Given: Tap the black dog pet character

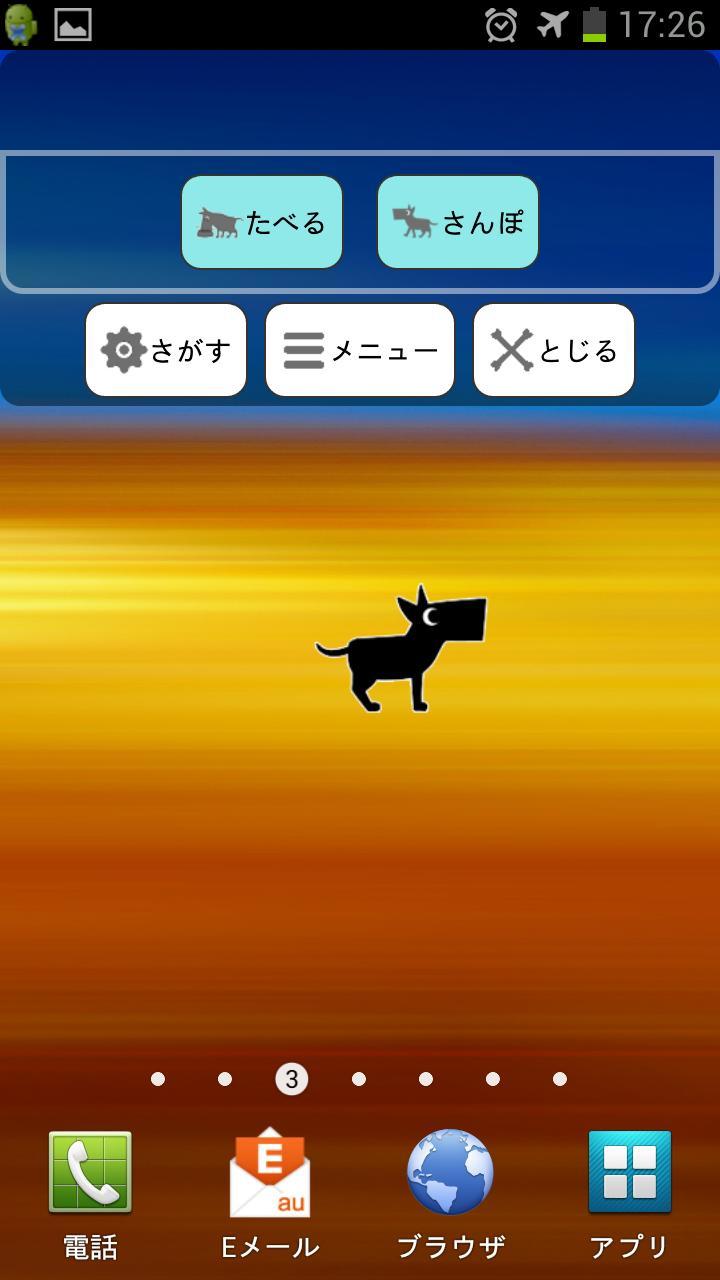Looking at the screenshot, I should [403, 650].
